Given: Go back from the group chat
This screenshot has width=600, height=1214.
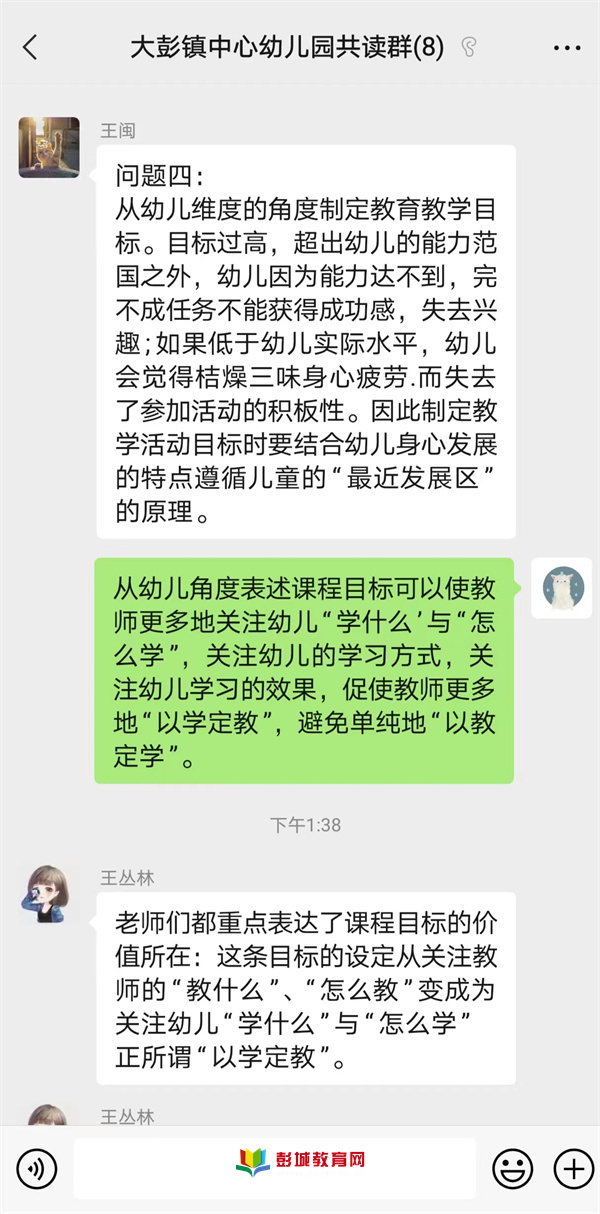Looking at the screenshot, I should (x=30, y=47).
